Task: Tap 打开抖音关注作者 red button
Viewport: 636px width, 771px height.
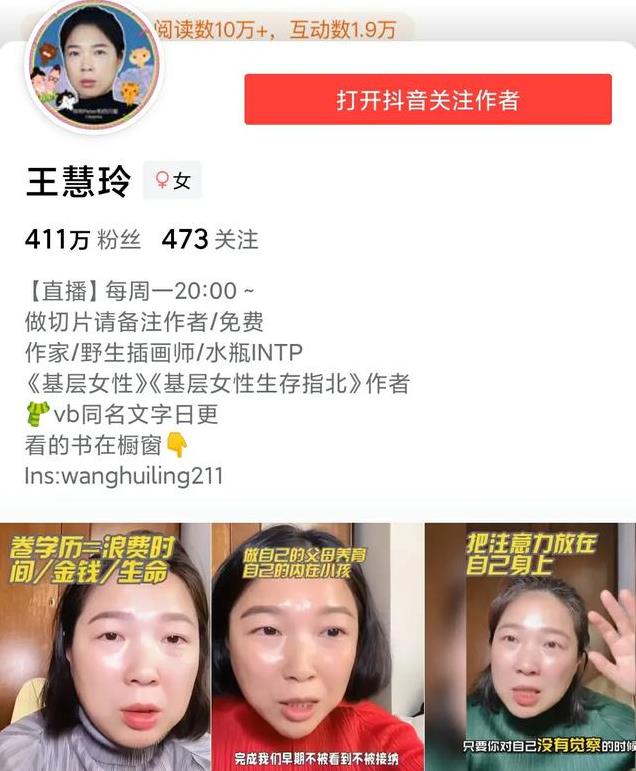Action: pyautogui.click(x=428, y=99)
